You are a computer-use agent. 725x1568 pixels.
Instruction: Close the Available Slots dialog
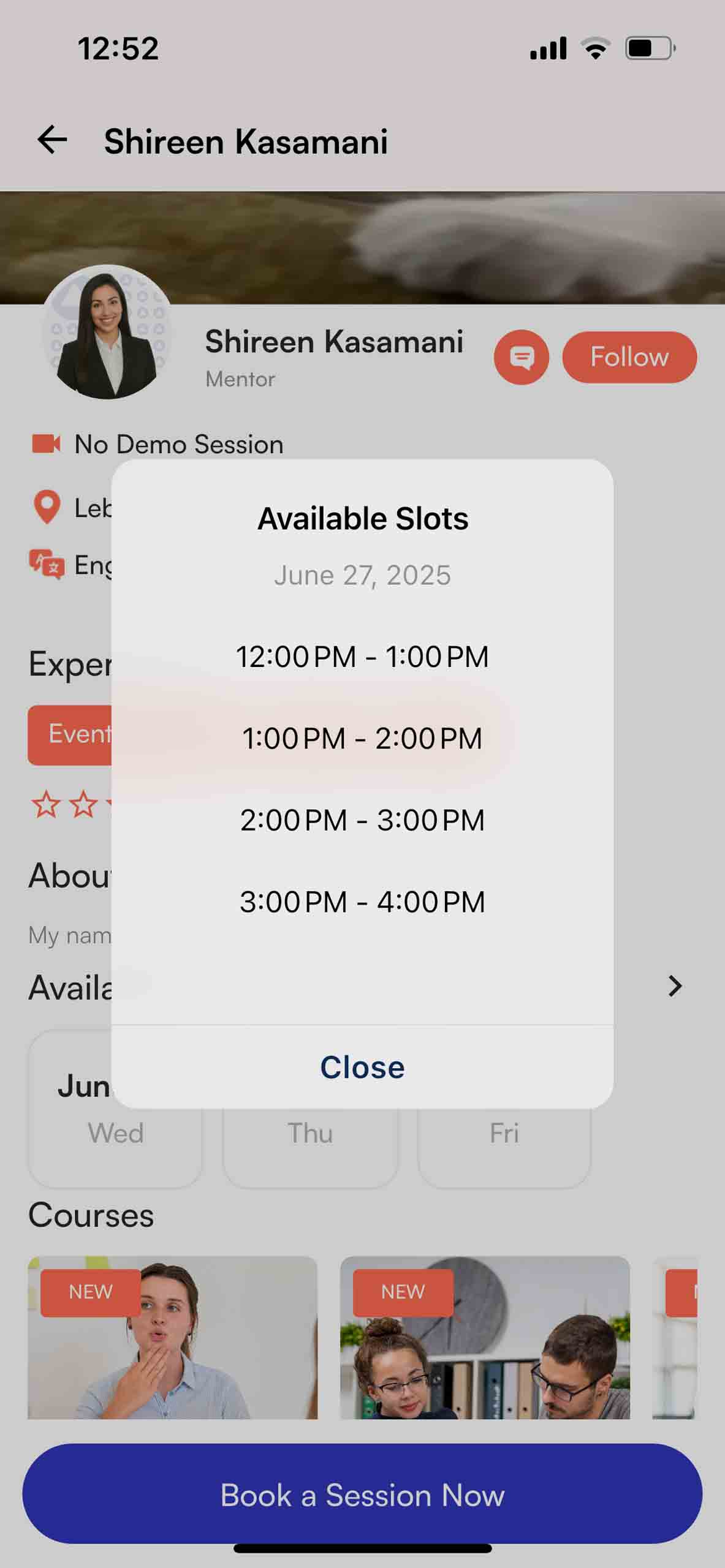[x=362, y=1067]
